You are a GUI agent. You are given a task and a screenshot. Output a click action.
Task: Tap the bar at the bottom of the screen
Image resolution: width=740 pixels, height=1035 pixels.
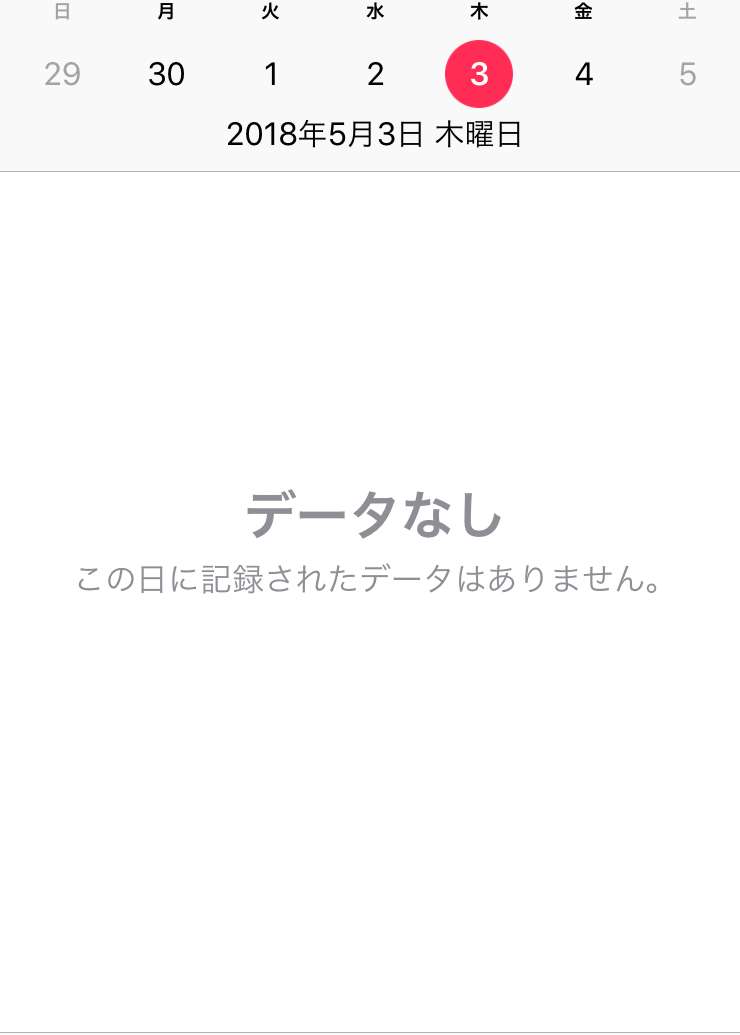[370, 1028]
